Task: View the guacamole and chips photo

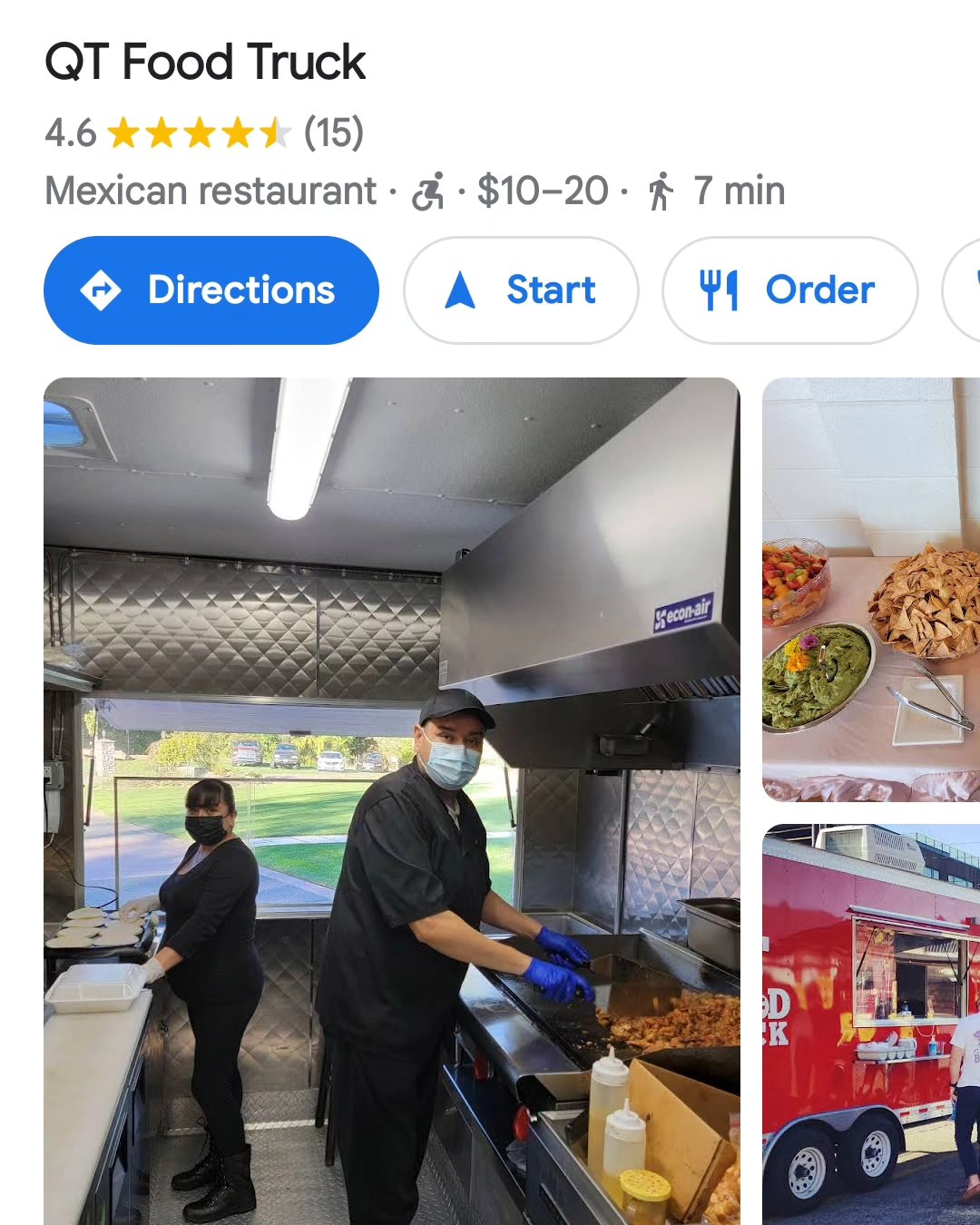Action: (870, 590)
